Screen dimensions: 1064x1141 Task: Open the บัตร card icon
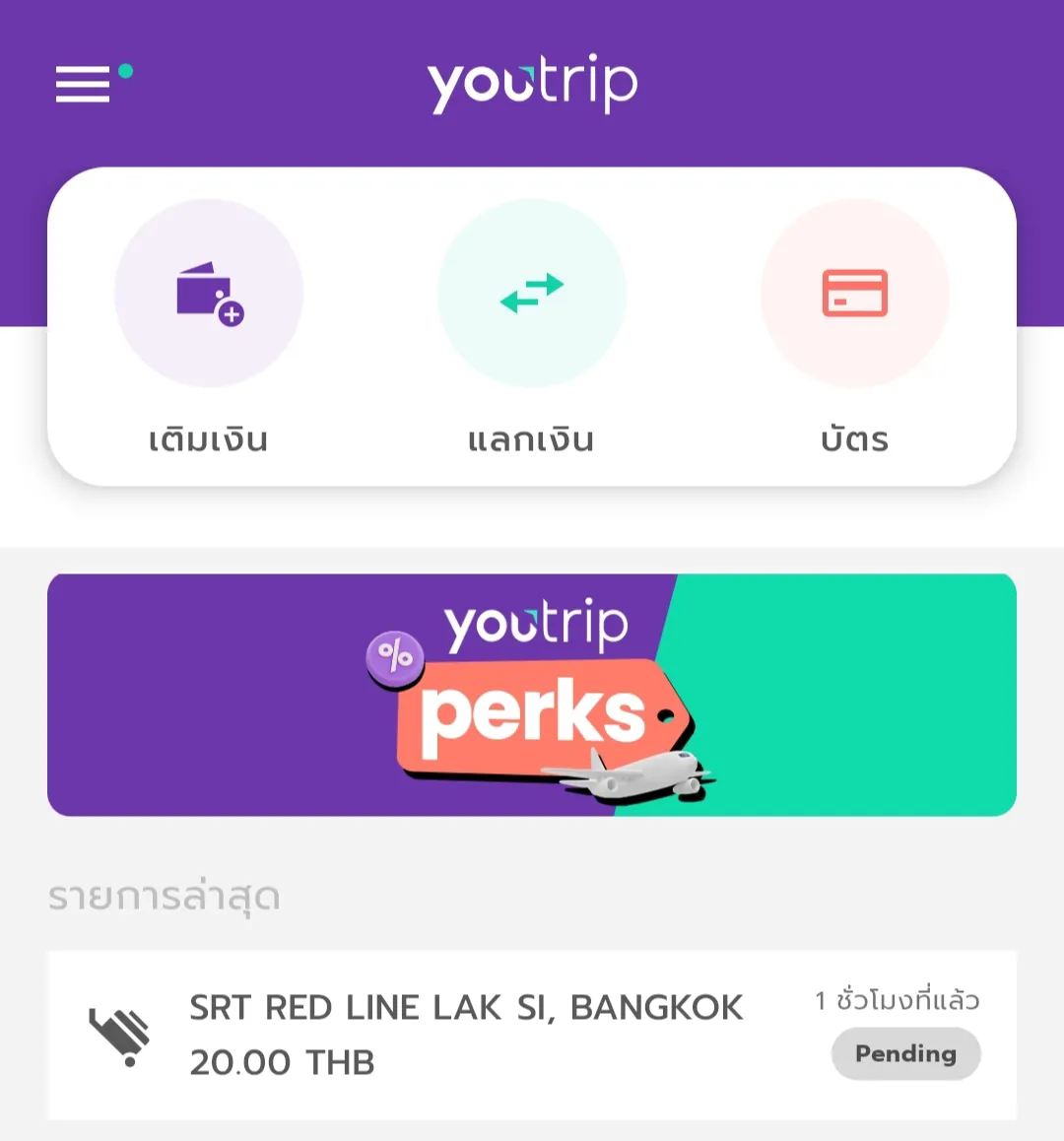coord(854,293)
